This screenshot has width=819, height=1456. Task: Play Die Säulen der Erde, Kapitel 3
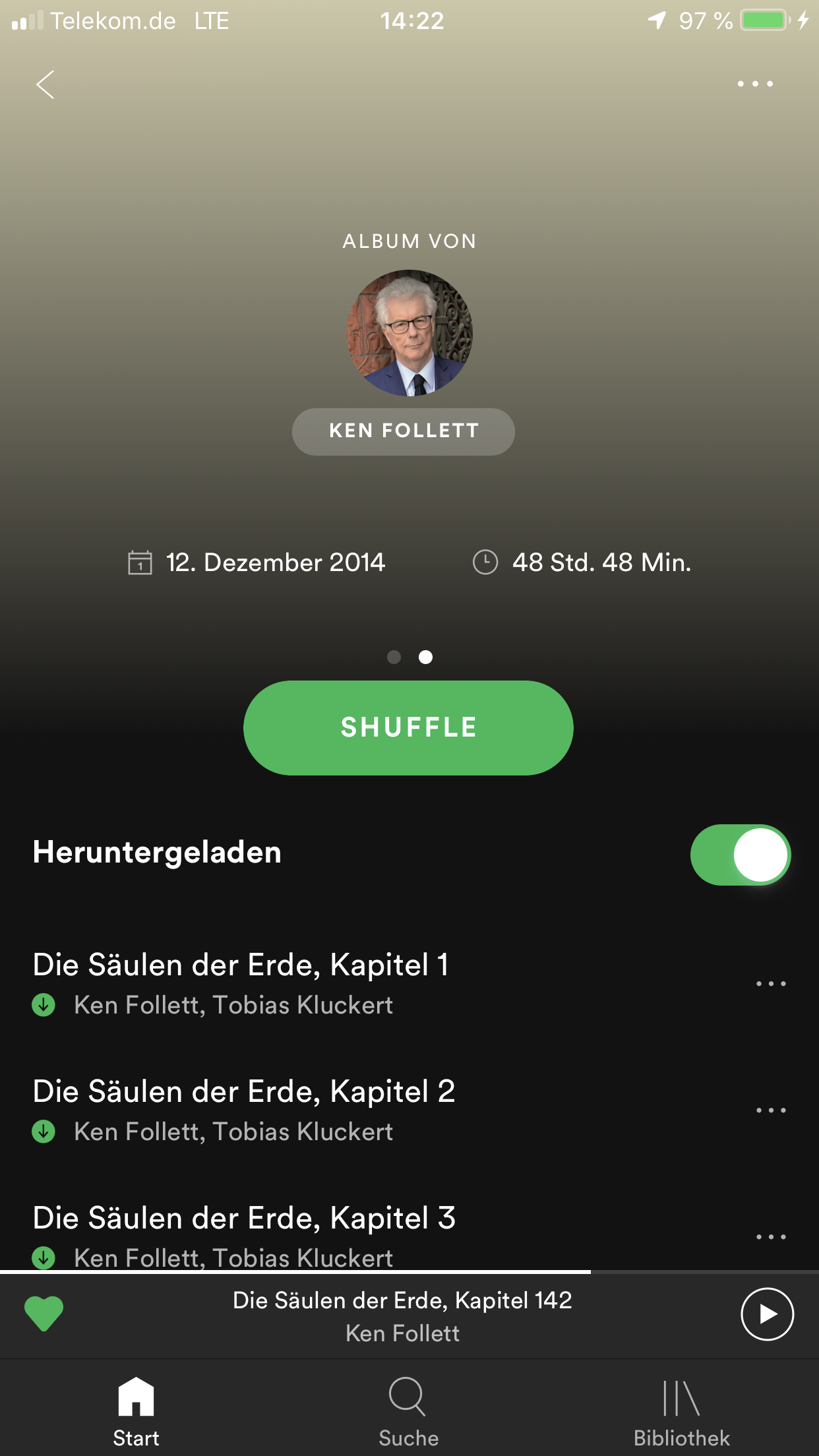[243, 1219]
